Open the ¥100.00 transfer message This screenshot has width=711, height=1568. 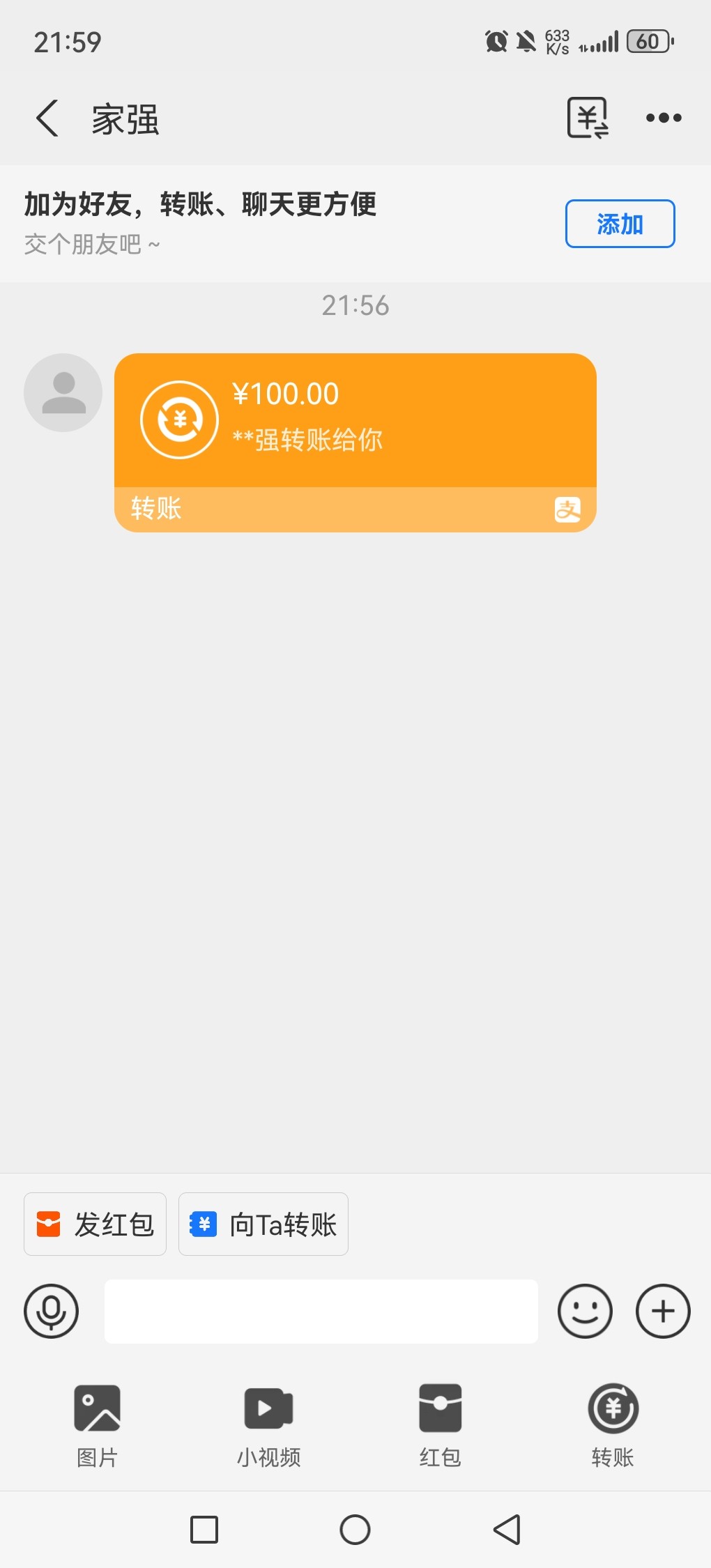pos(355,442)
